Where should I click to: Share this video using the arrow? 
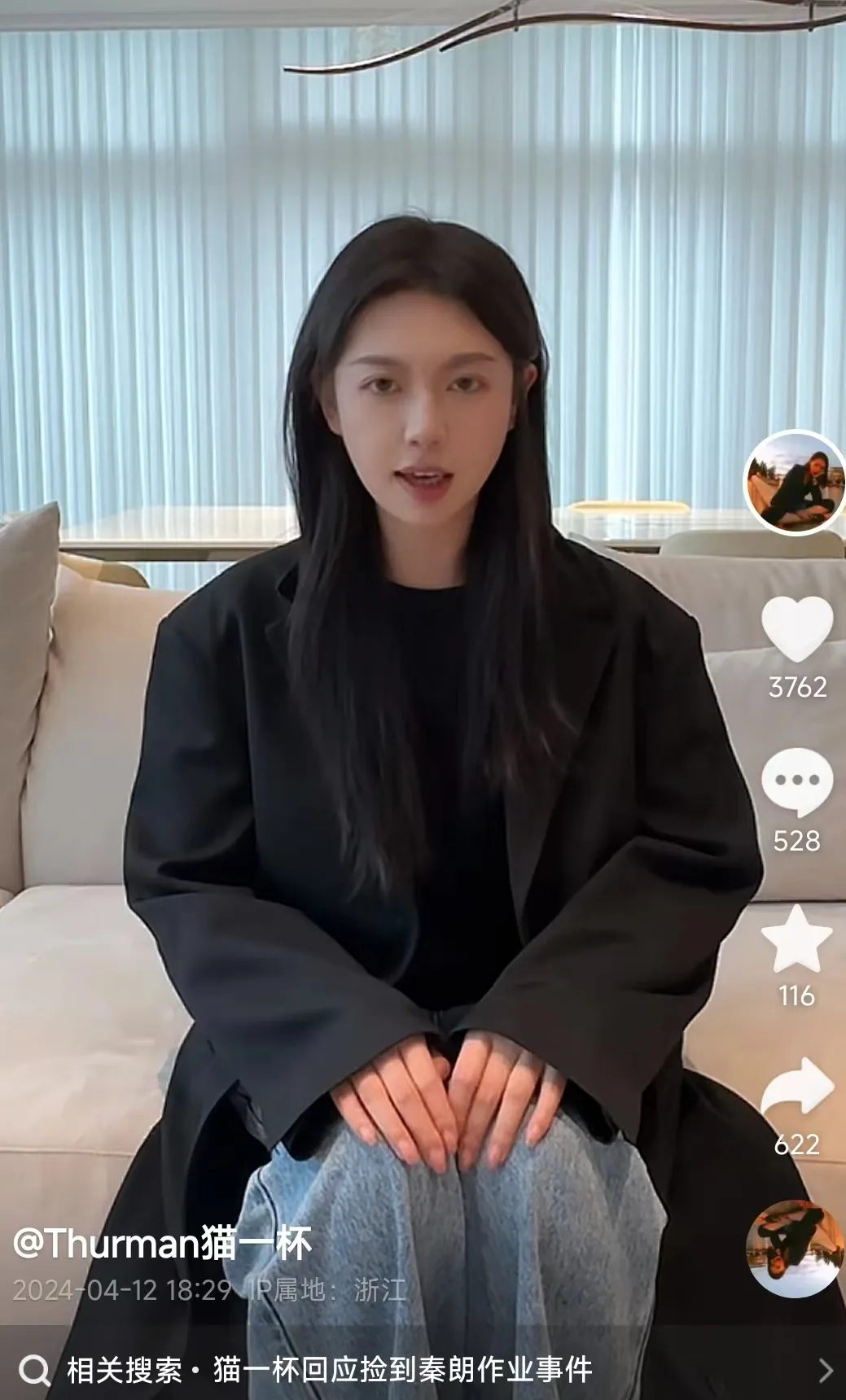[796, 1087]
